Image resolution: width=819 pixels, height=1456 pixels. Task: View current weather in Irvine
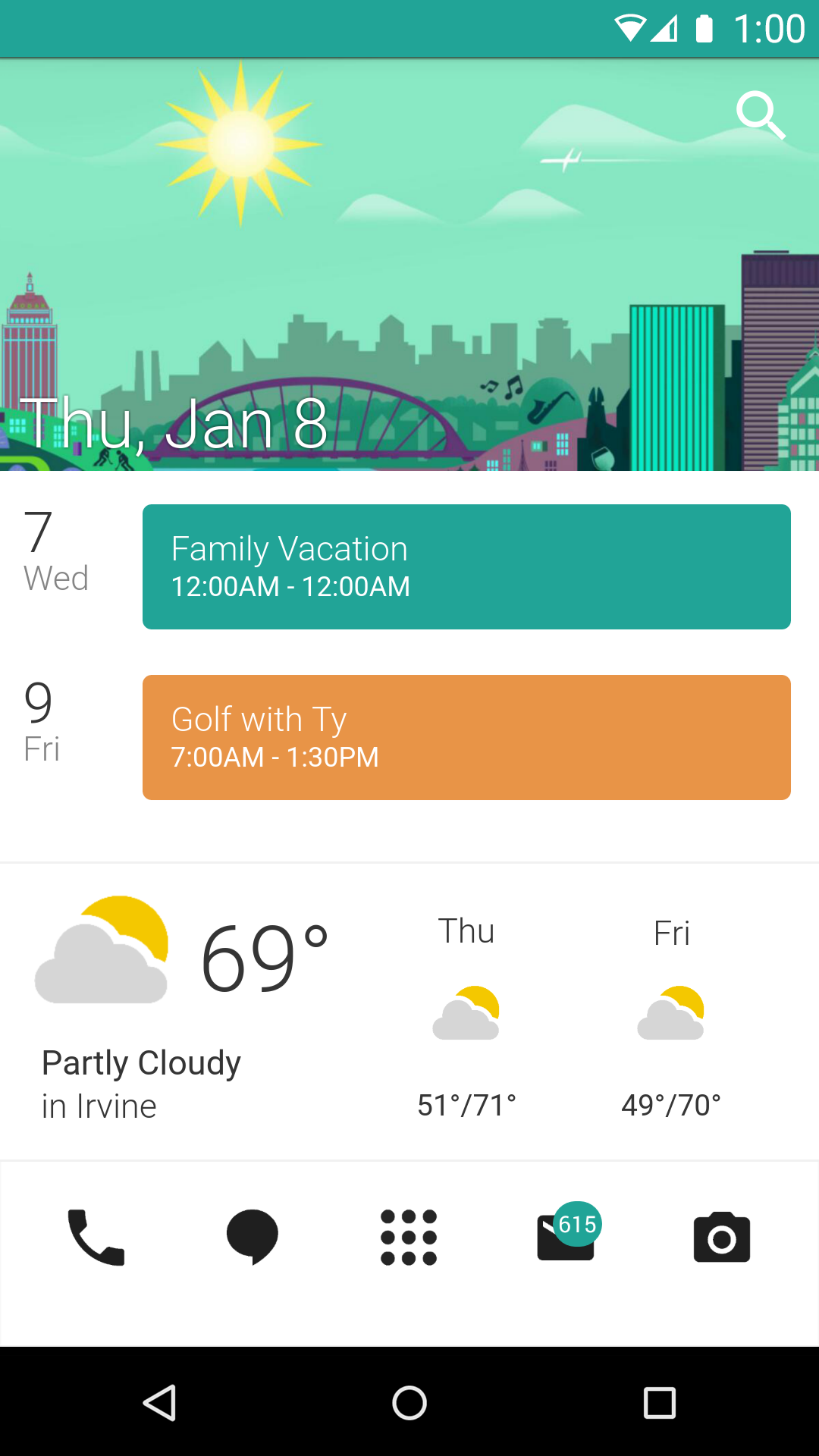[x=182, y=1009]
